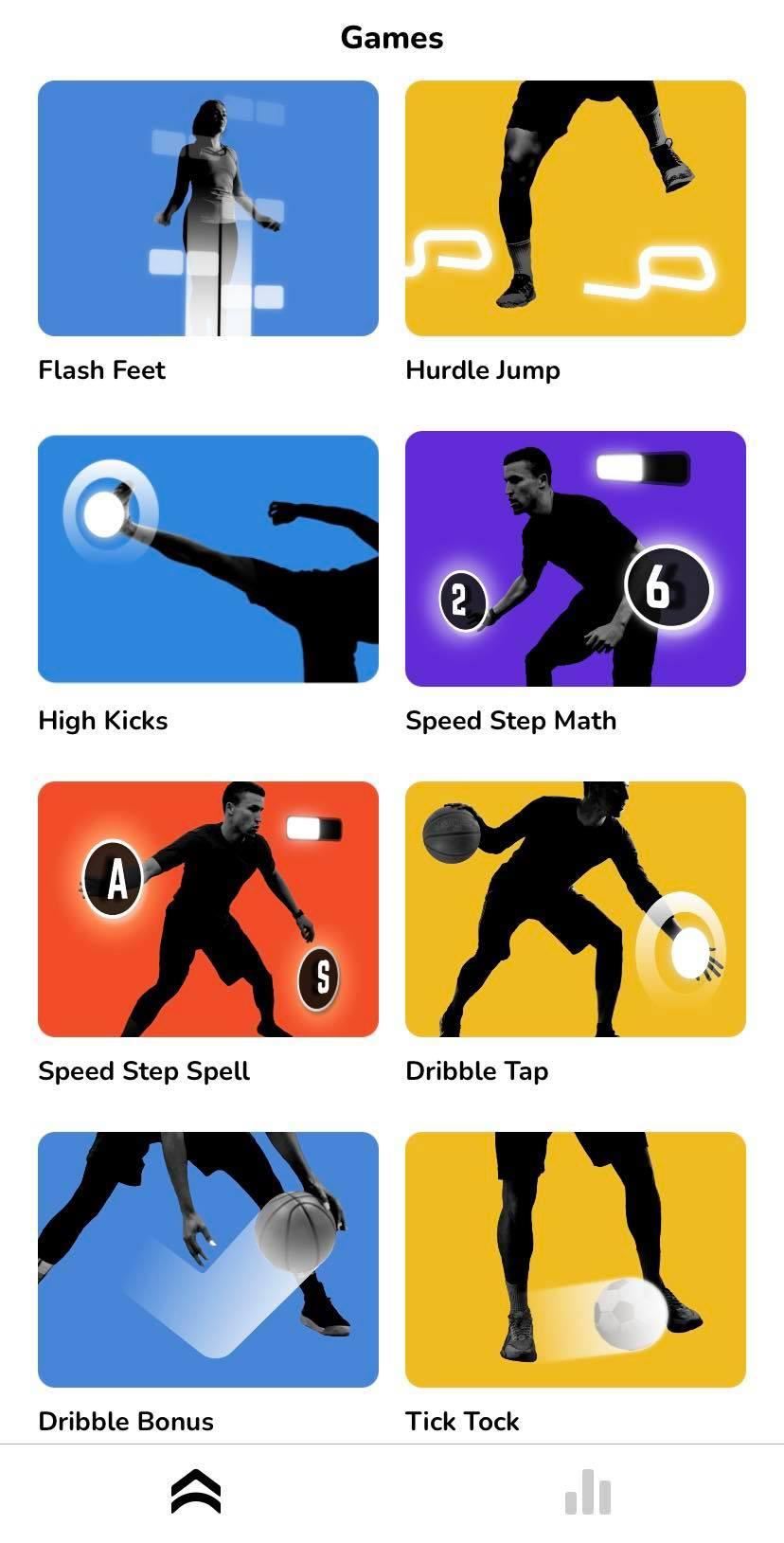784x1543 pixels.
Task: Tap the double-chevron games tab
Action: [x=196, y=1493]
